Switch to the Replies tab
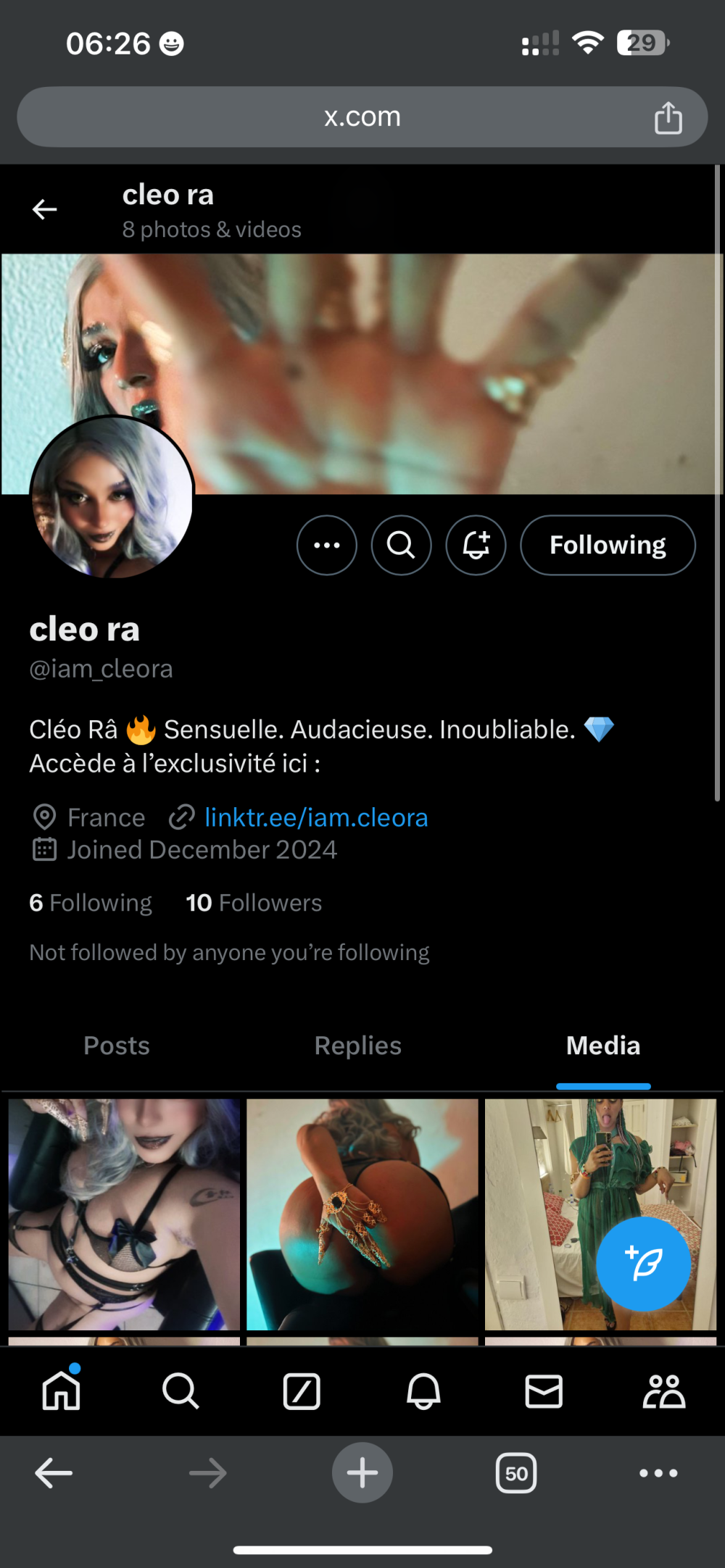 [357, 1046]
